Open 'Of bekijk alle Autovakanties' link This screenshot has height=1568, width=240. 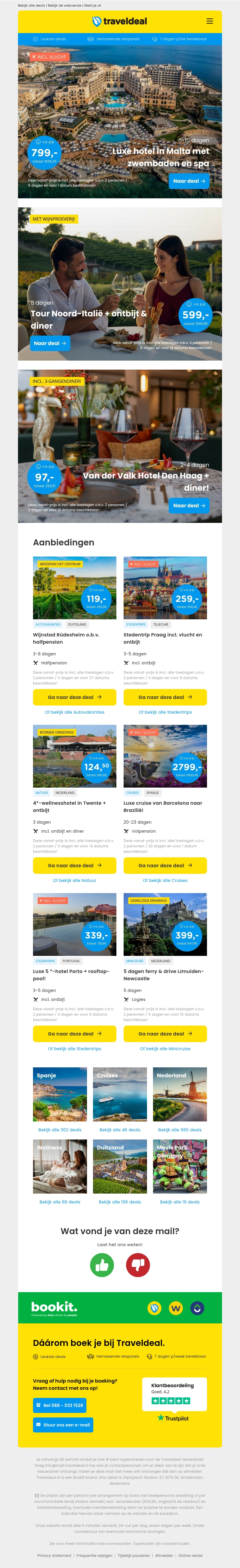coord(74,712)
